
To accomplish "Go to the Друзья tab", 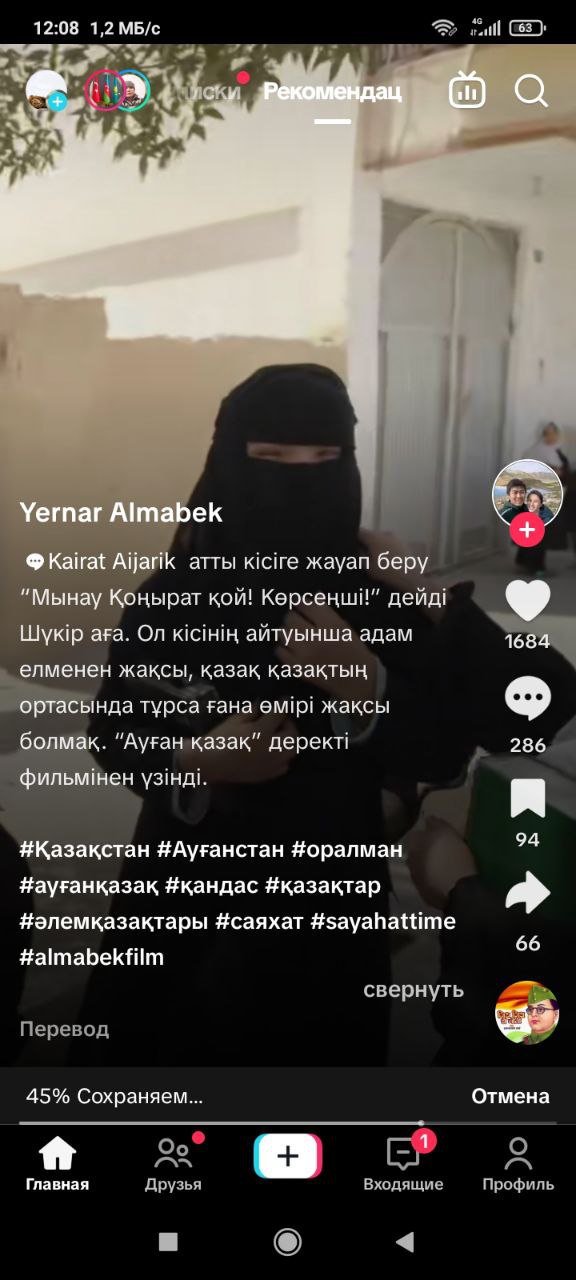I will point(173,1164).
